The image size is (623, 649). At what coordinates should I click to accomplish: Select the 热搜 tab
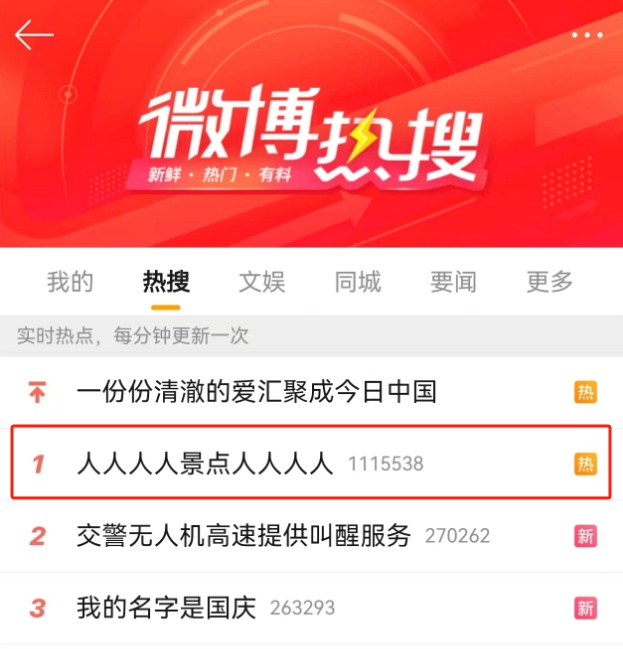[166, 282]
